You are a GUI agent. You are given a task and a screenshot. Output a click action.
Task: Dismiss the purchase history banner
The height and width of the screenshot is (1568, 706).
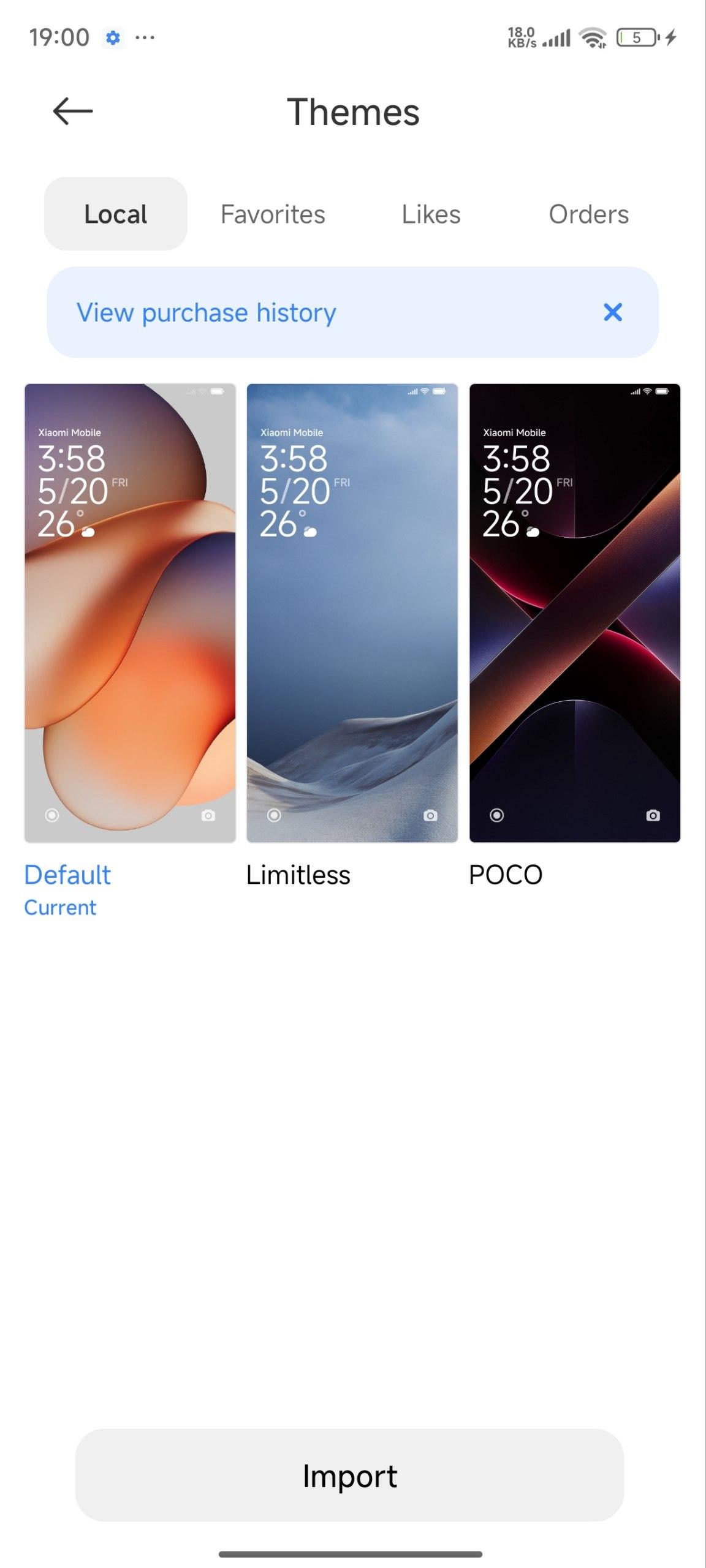point(613,312)
